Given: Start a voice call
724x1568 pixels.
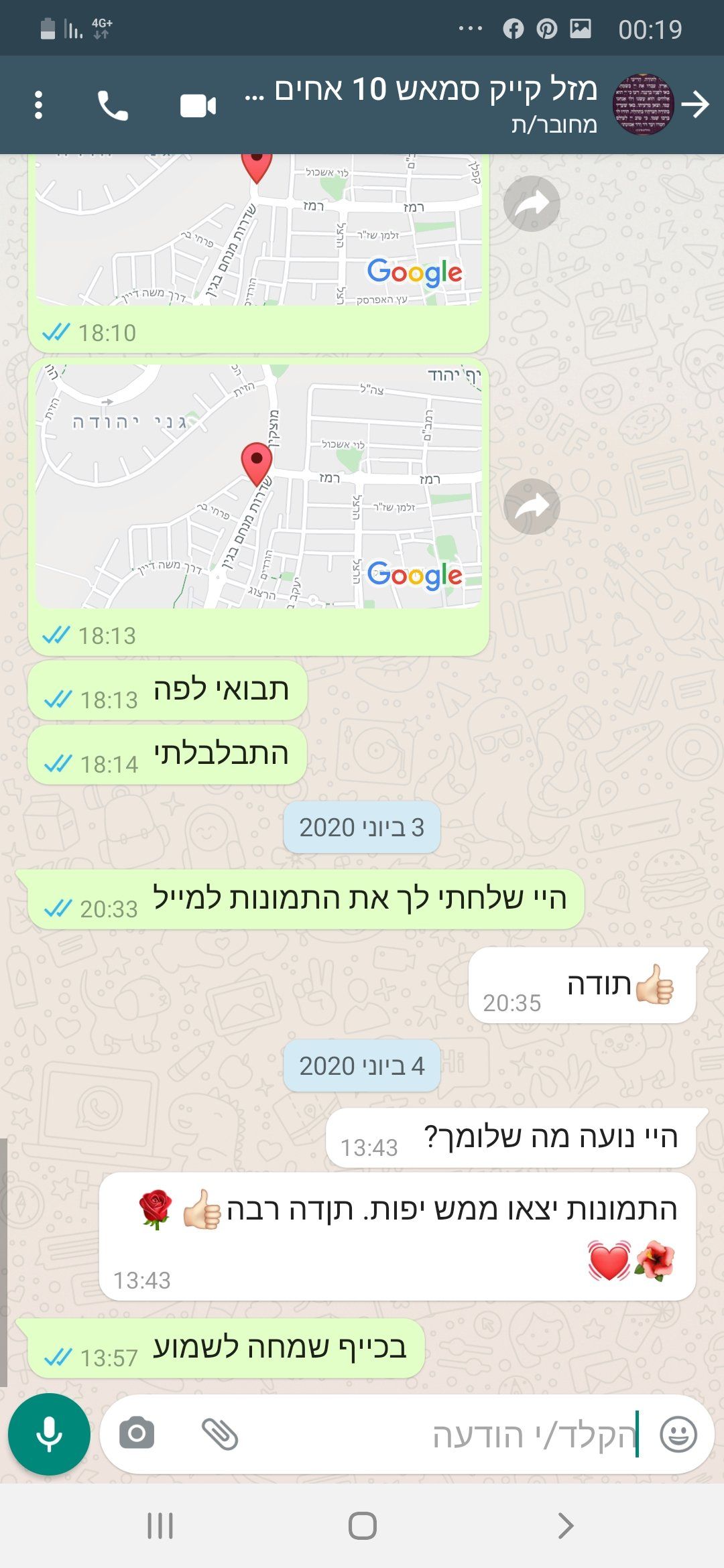Looking at the screenshot, I should pos(113,105).
